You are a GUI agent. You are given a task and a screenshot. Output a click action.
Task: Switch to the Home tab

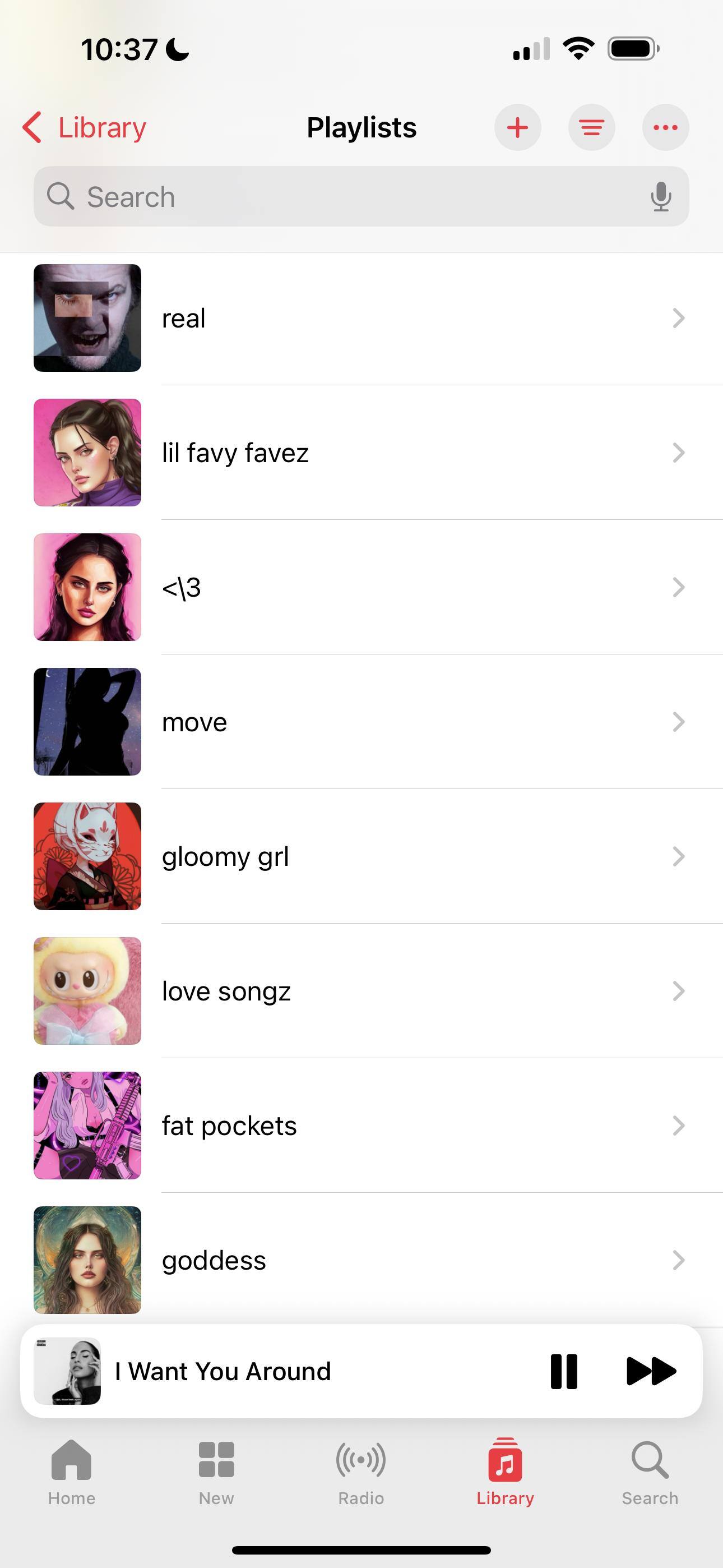(72, 1472)
